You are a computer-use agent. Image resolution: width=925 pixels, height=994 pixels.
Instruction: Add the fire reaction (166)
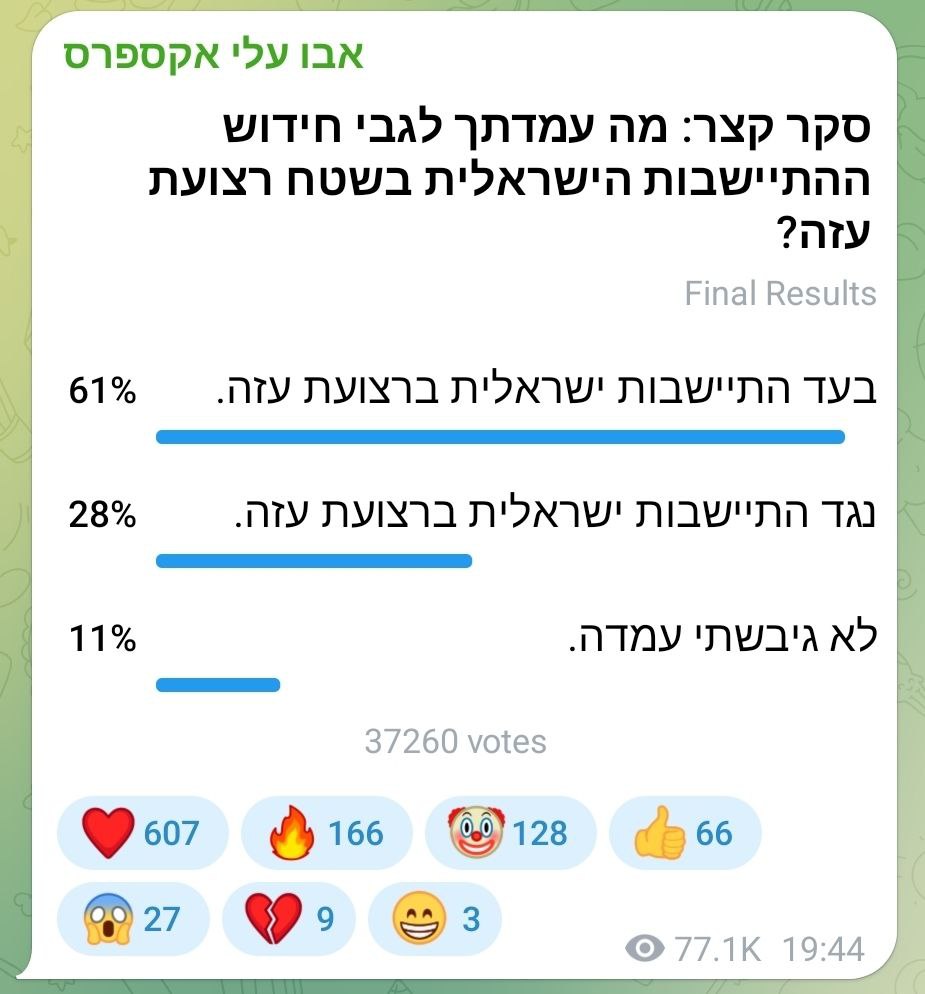pos(326,833)
